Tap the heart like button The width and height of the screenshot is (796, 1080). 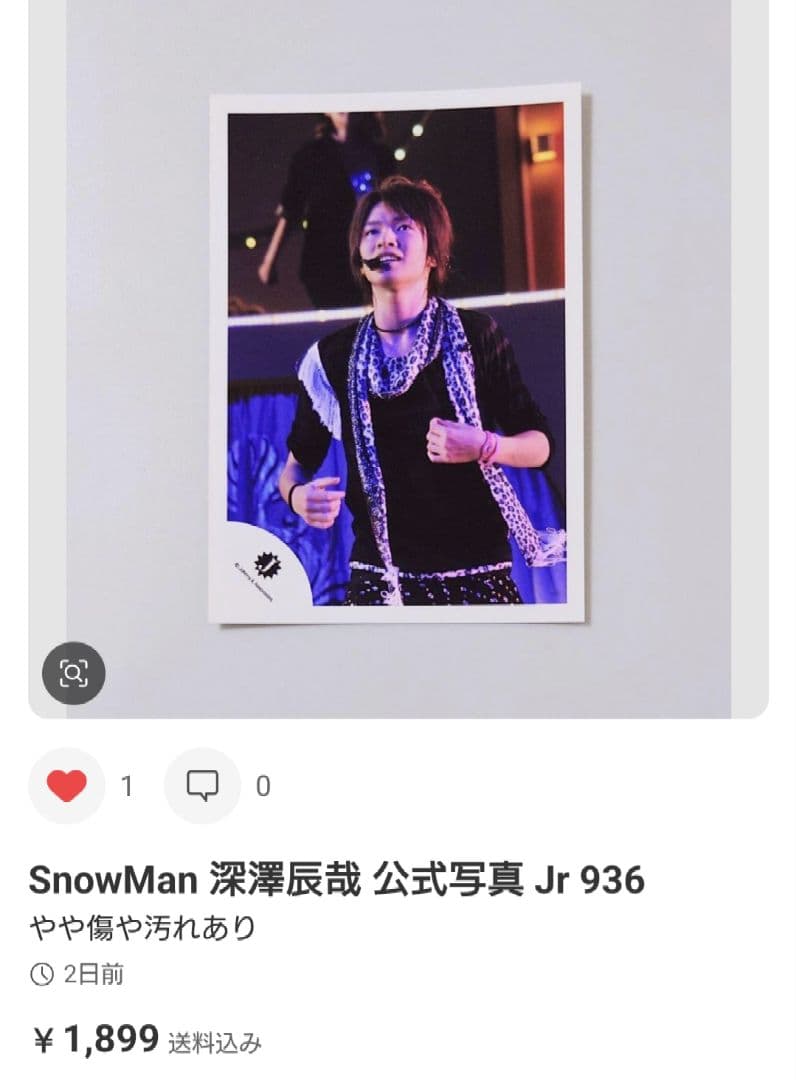pos(67,786)
